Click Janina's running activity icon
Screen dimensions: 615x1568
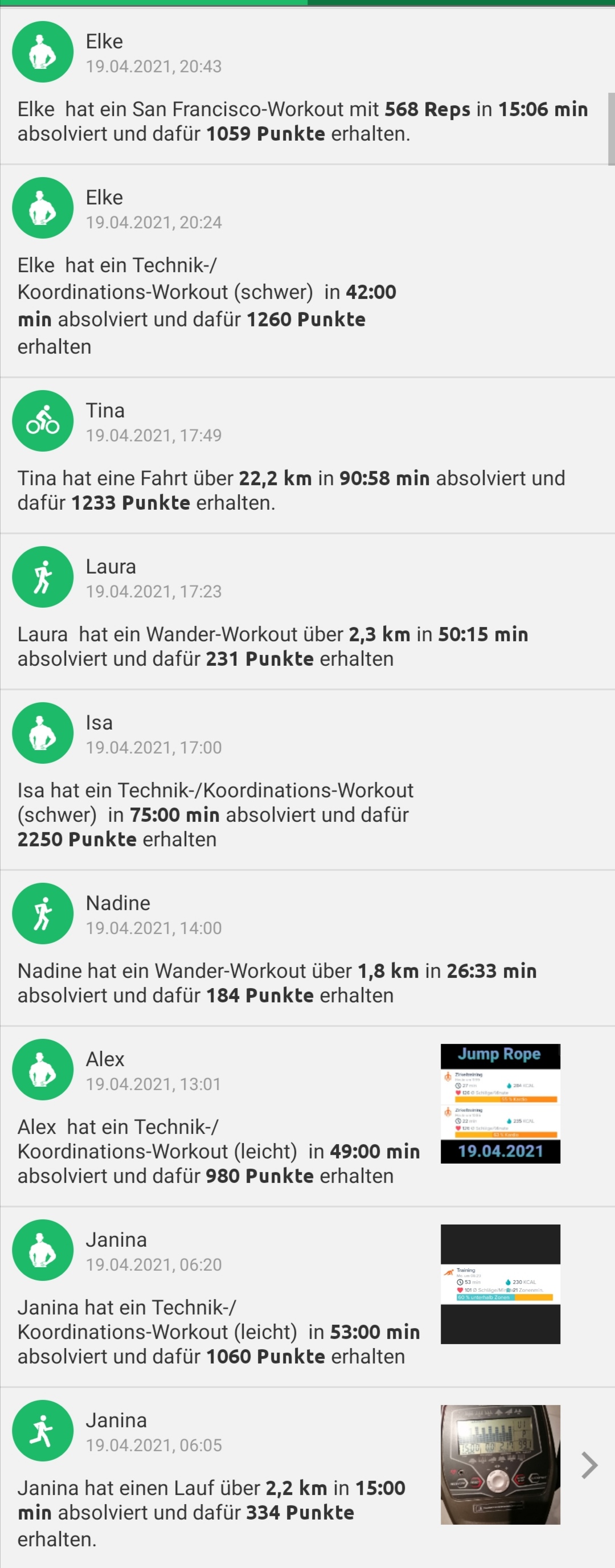tap(43, 1431)
